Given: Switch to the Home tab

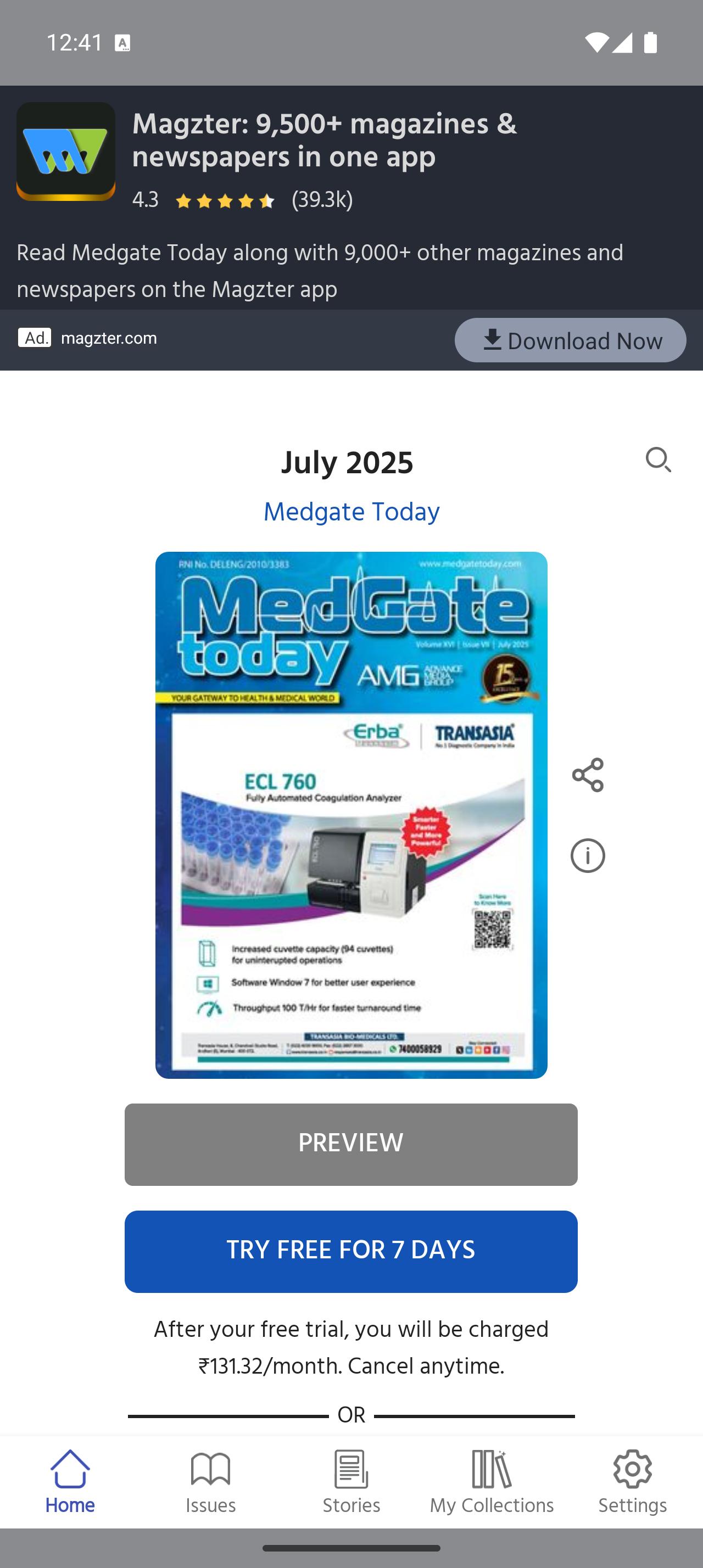Looking at the screenshot, I should [70, 1482].
